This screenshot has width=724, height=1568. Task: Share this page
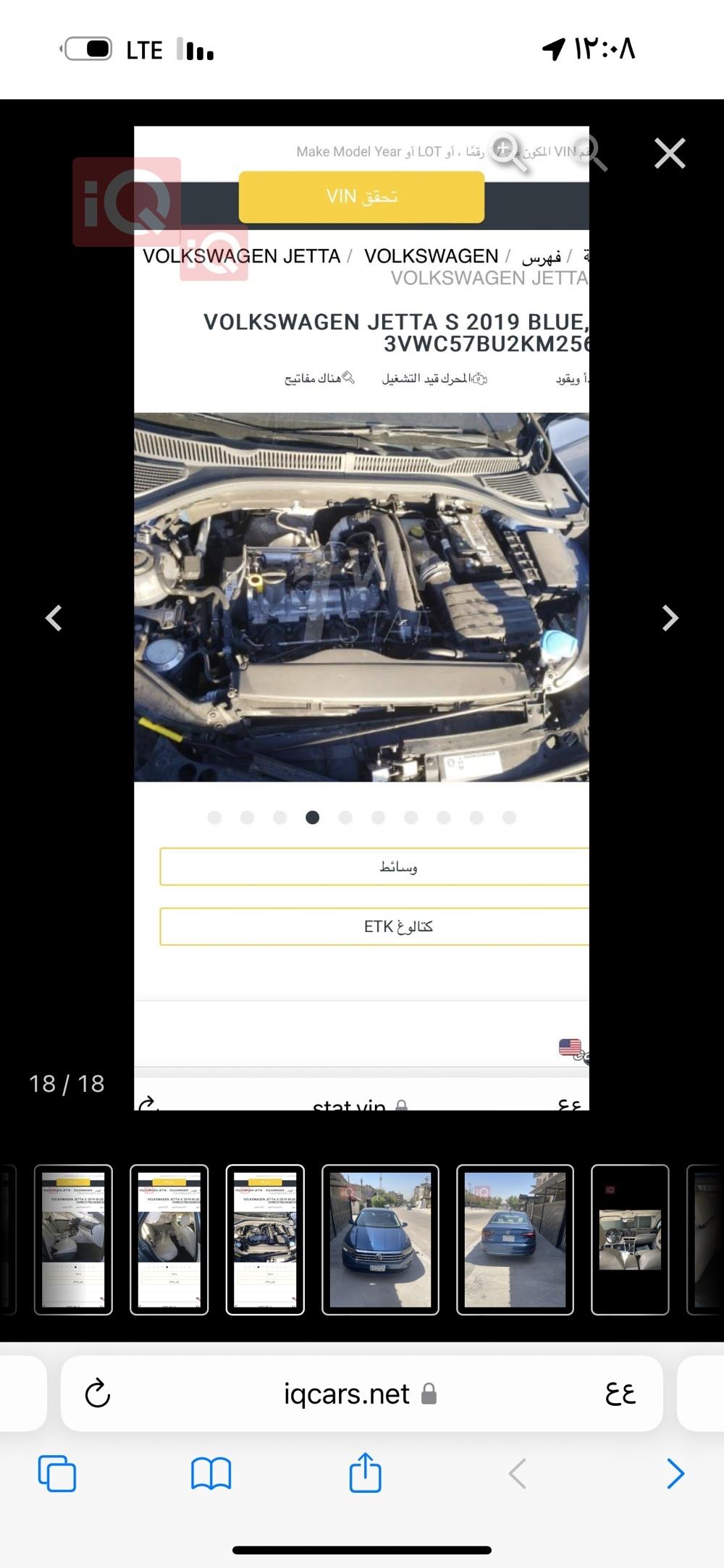(x=365, y=1472)
